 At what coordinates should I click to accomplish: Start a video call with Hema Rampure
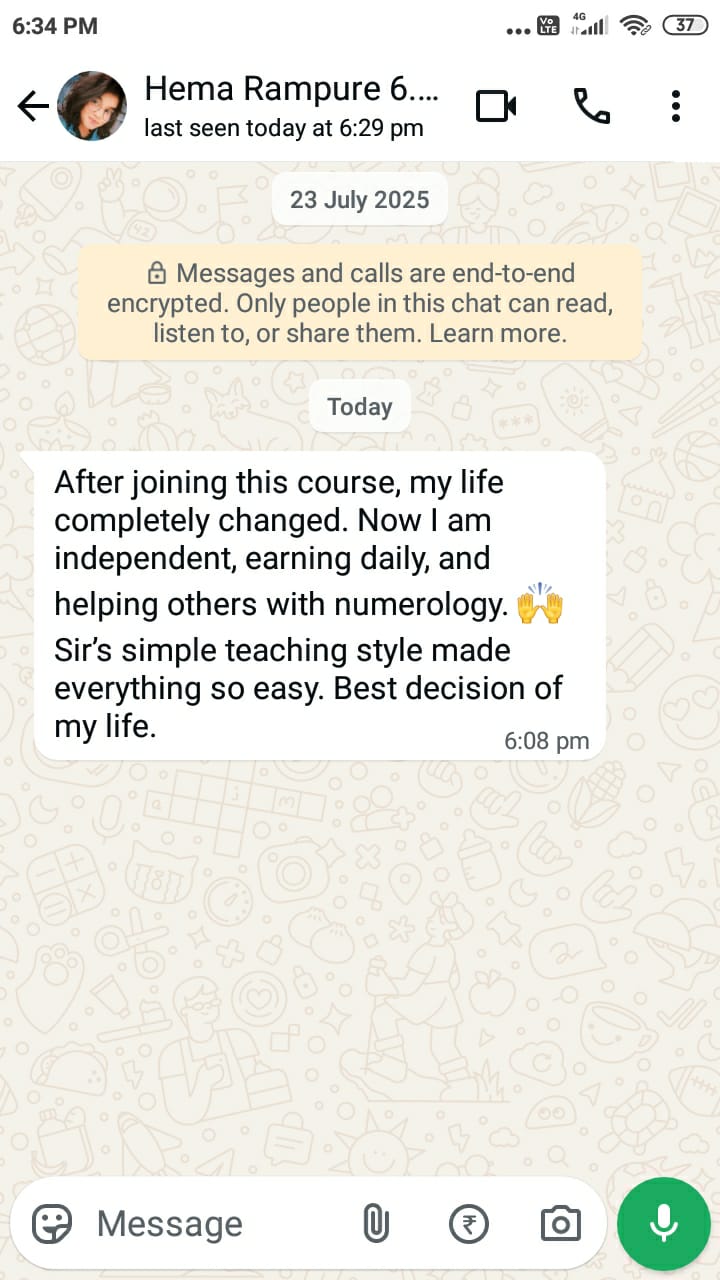(497, 105)
